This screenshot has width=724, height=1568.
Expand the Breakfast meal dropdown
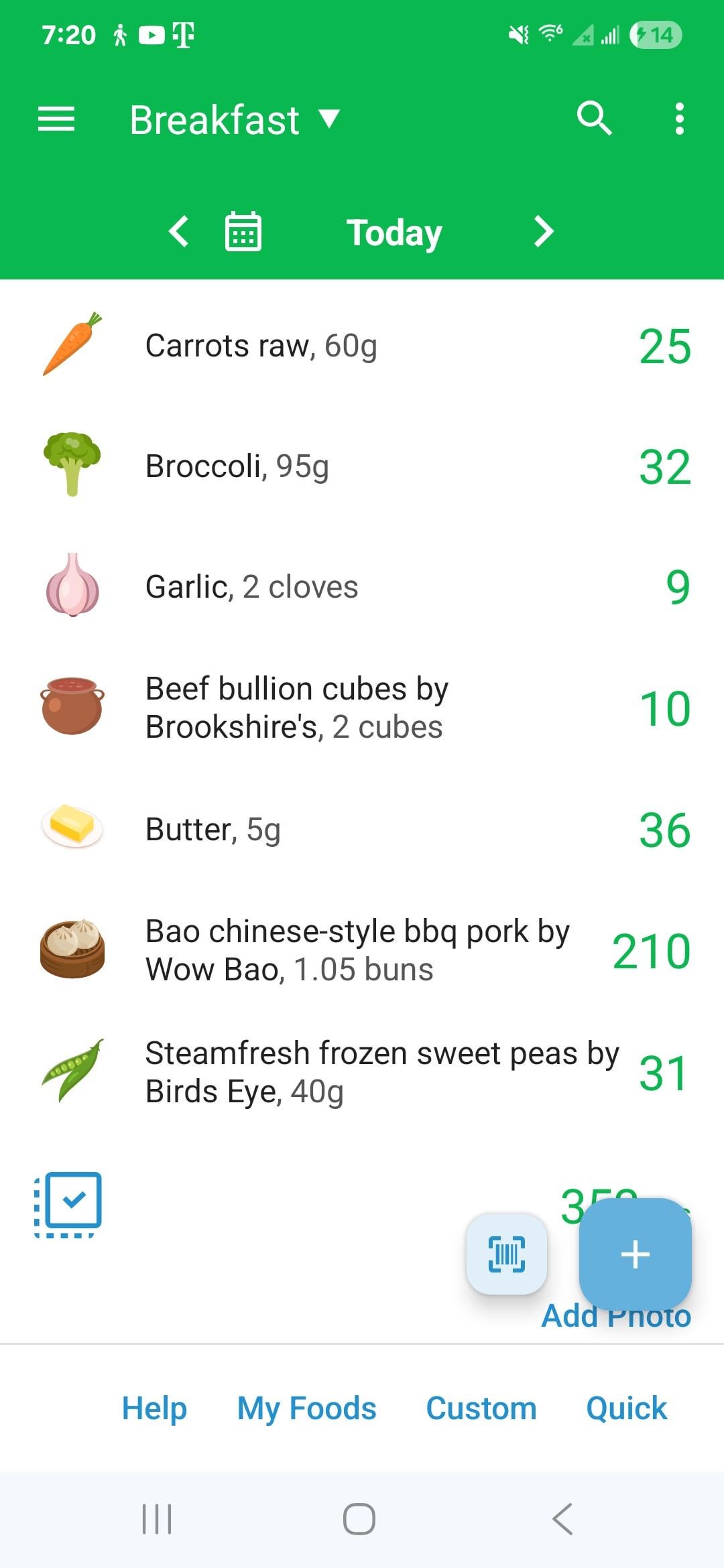coord(235,120)
